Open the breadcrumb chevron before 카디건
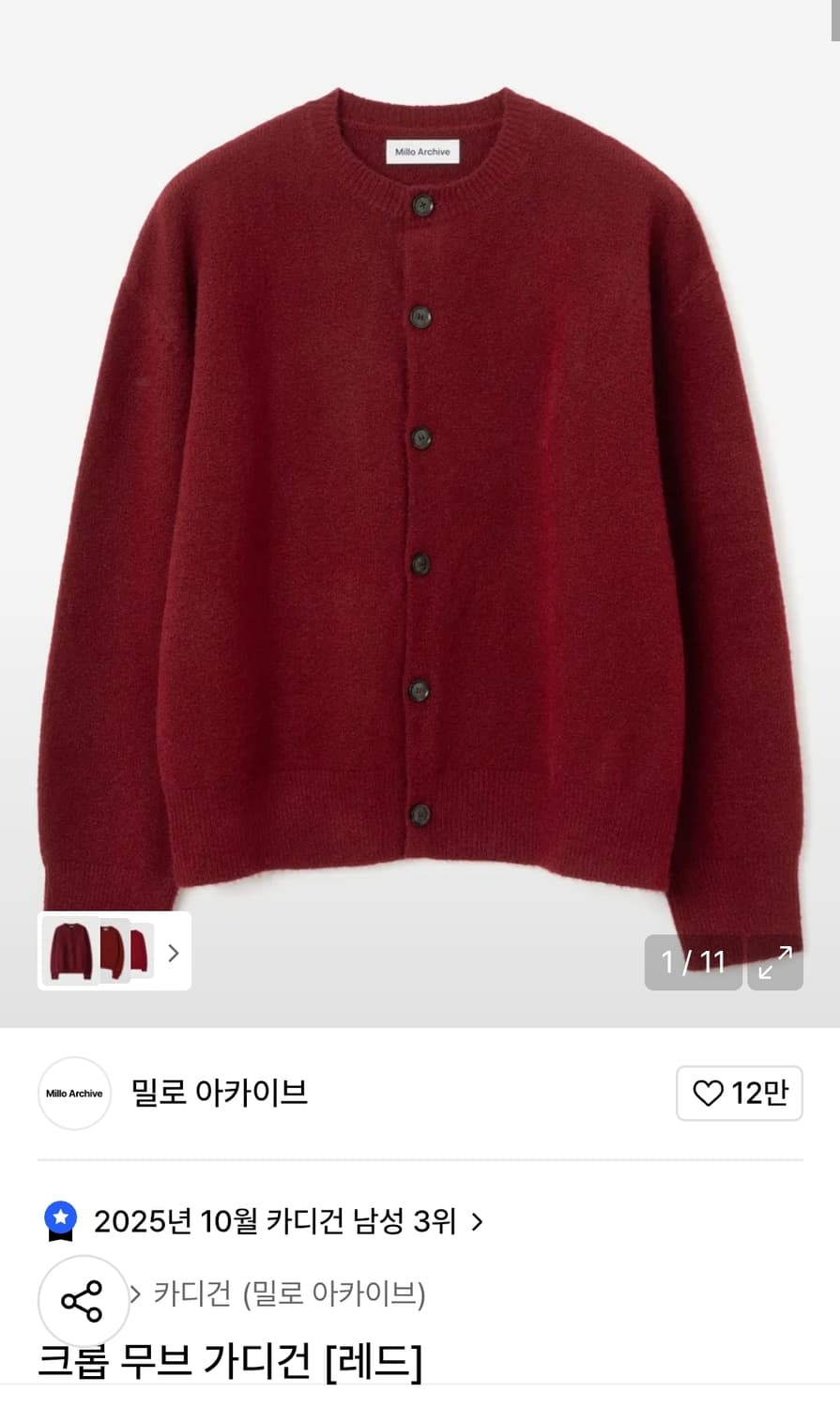Screen dimensions: 840x1408 coord(137,1293)
